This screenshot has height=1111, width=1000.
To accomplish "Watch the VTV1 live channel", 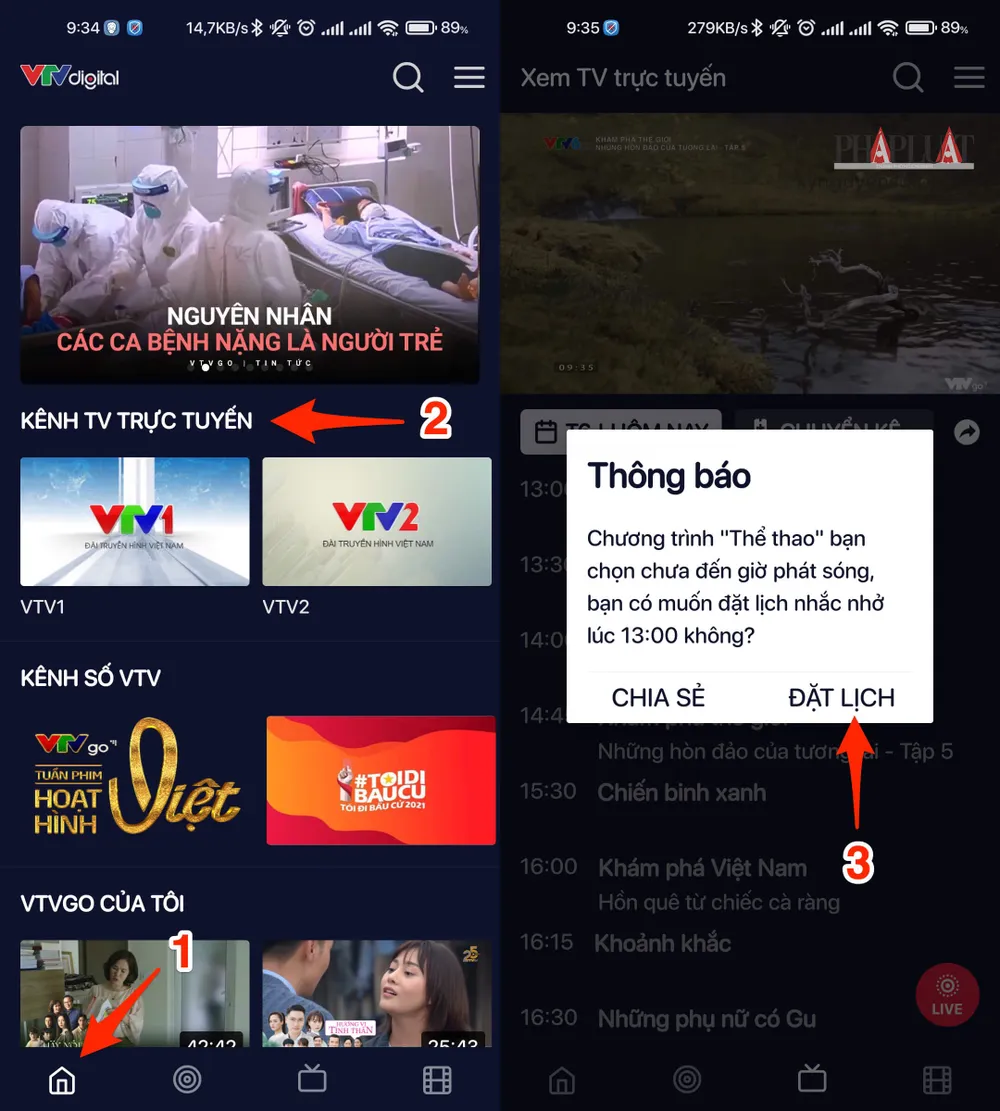I will click(135, 522).
